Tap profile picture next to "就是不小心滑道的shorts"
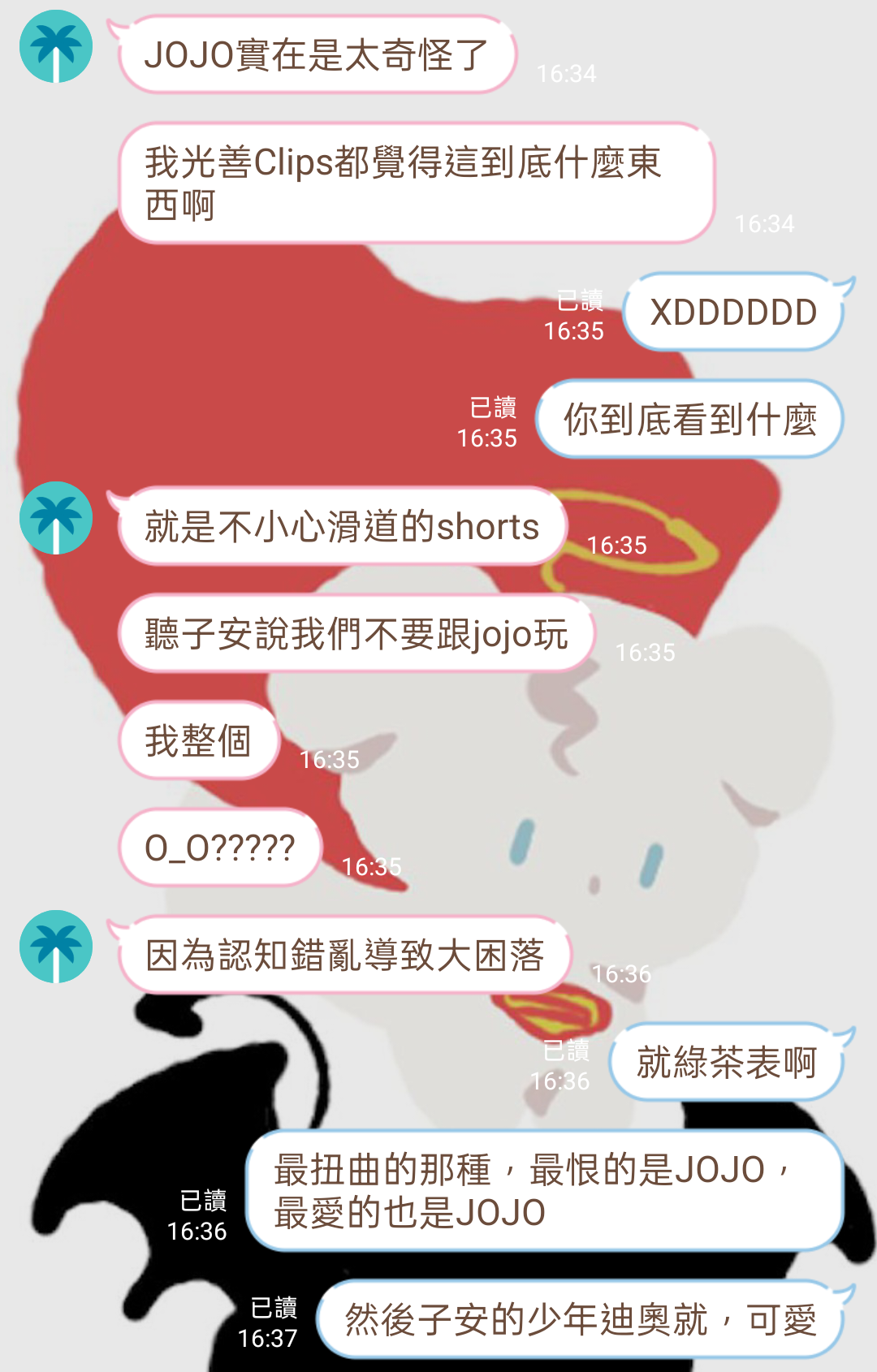877x1372 pixels. pos(56,518)
